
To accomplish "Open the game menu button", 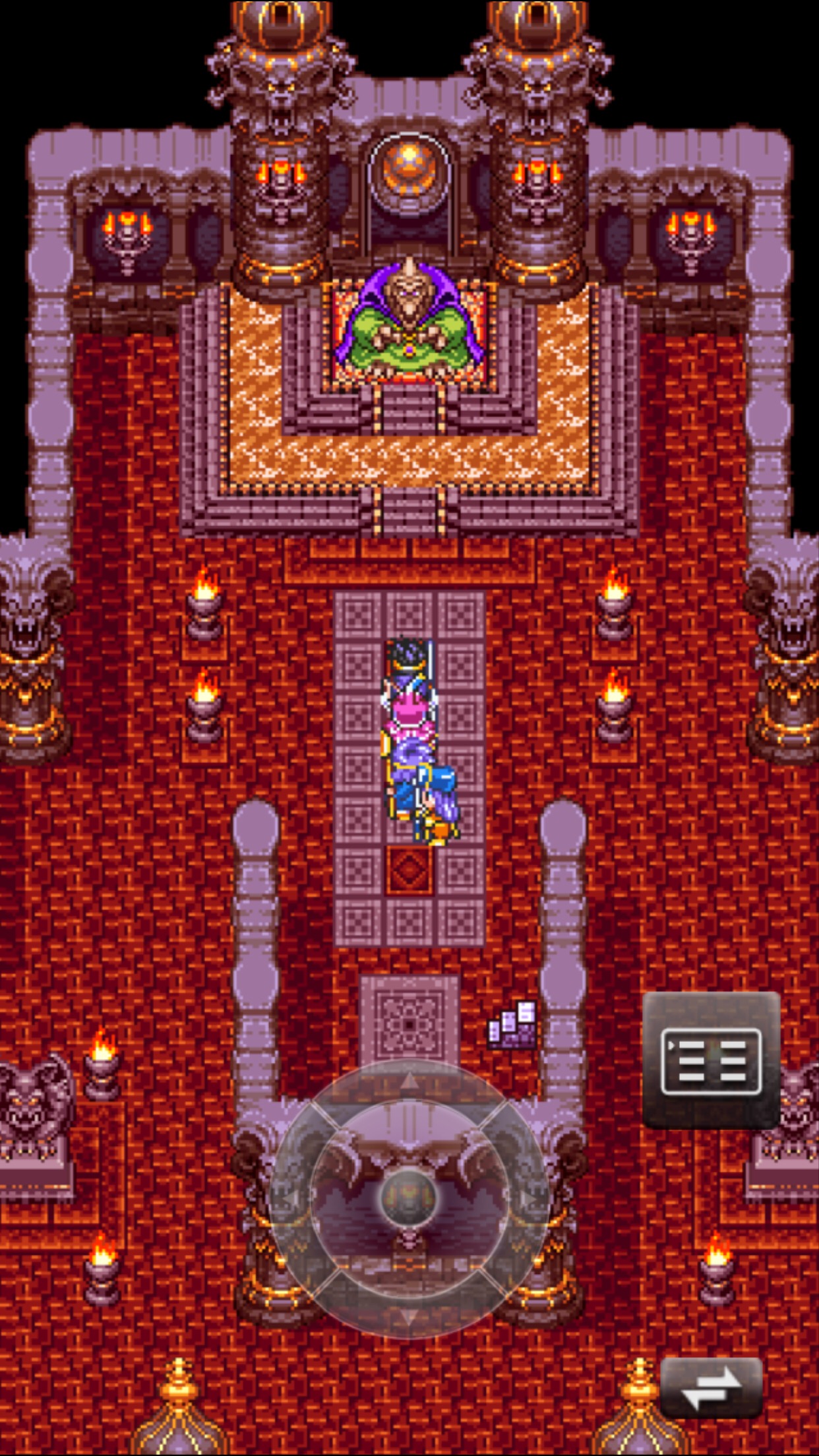I will [x=711, y=1060].
